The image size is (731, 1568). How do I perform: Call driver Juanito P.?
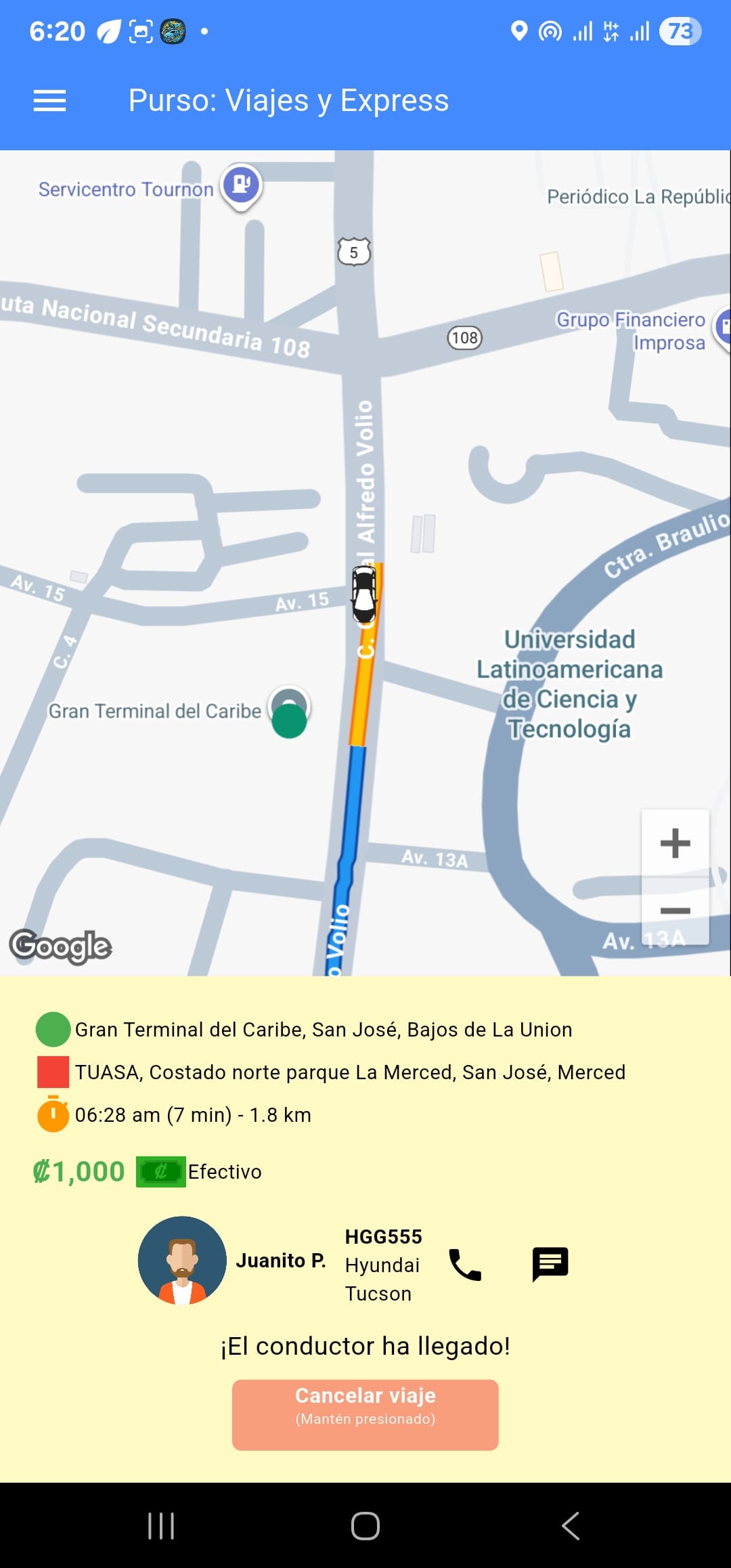click(x=465, y=1264)
